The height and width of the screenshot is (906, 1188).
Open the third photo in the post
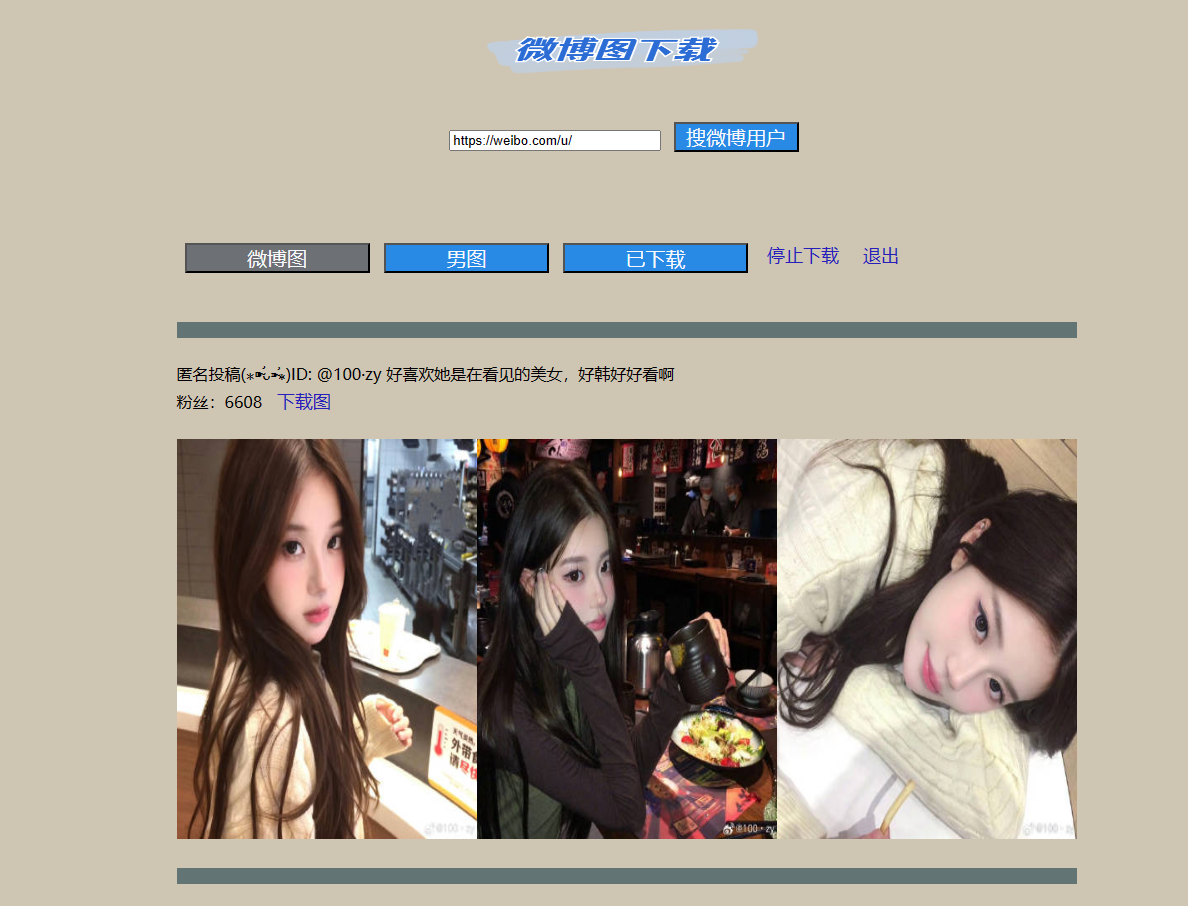pos(927,638)
